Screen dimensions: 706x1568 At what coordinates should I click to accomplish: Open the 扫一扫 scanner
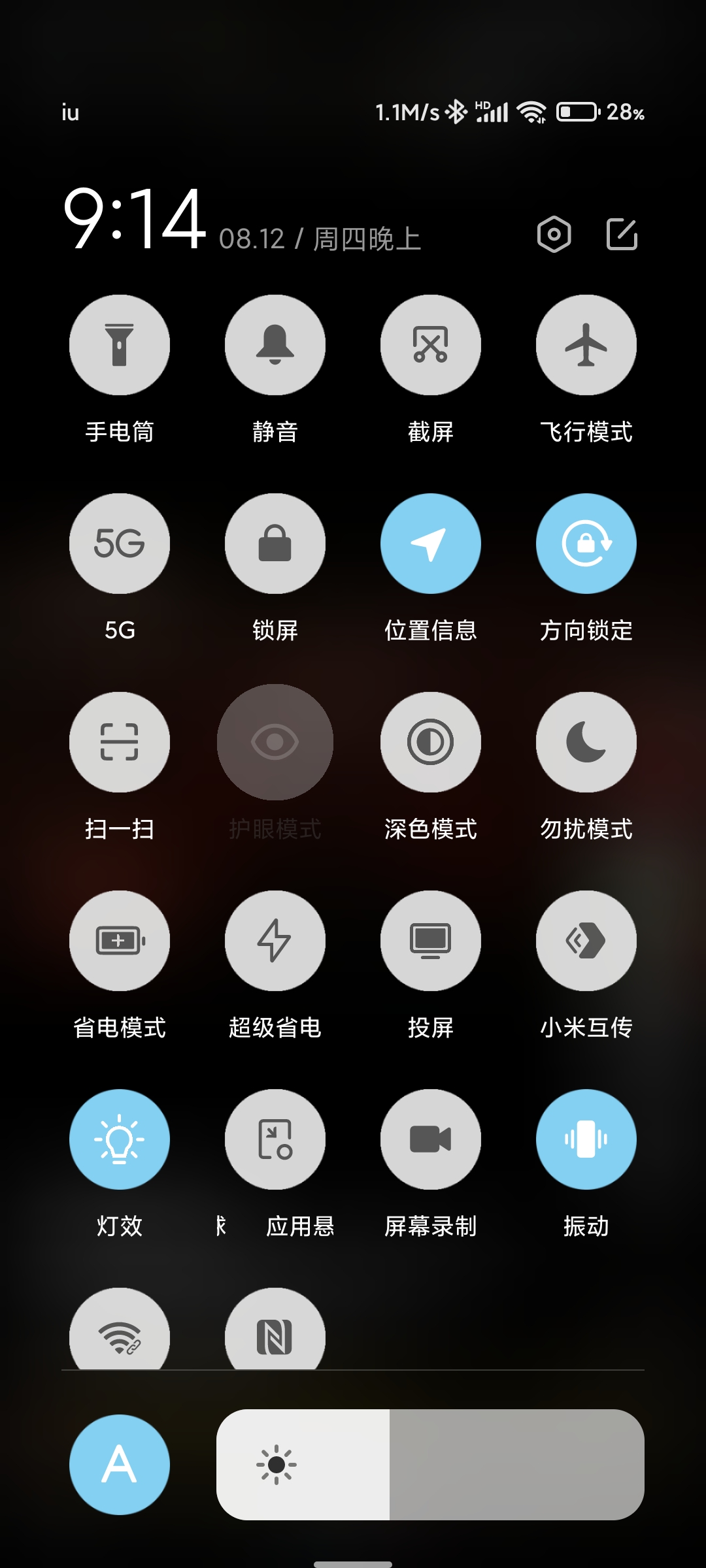120,742
